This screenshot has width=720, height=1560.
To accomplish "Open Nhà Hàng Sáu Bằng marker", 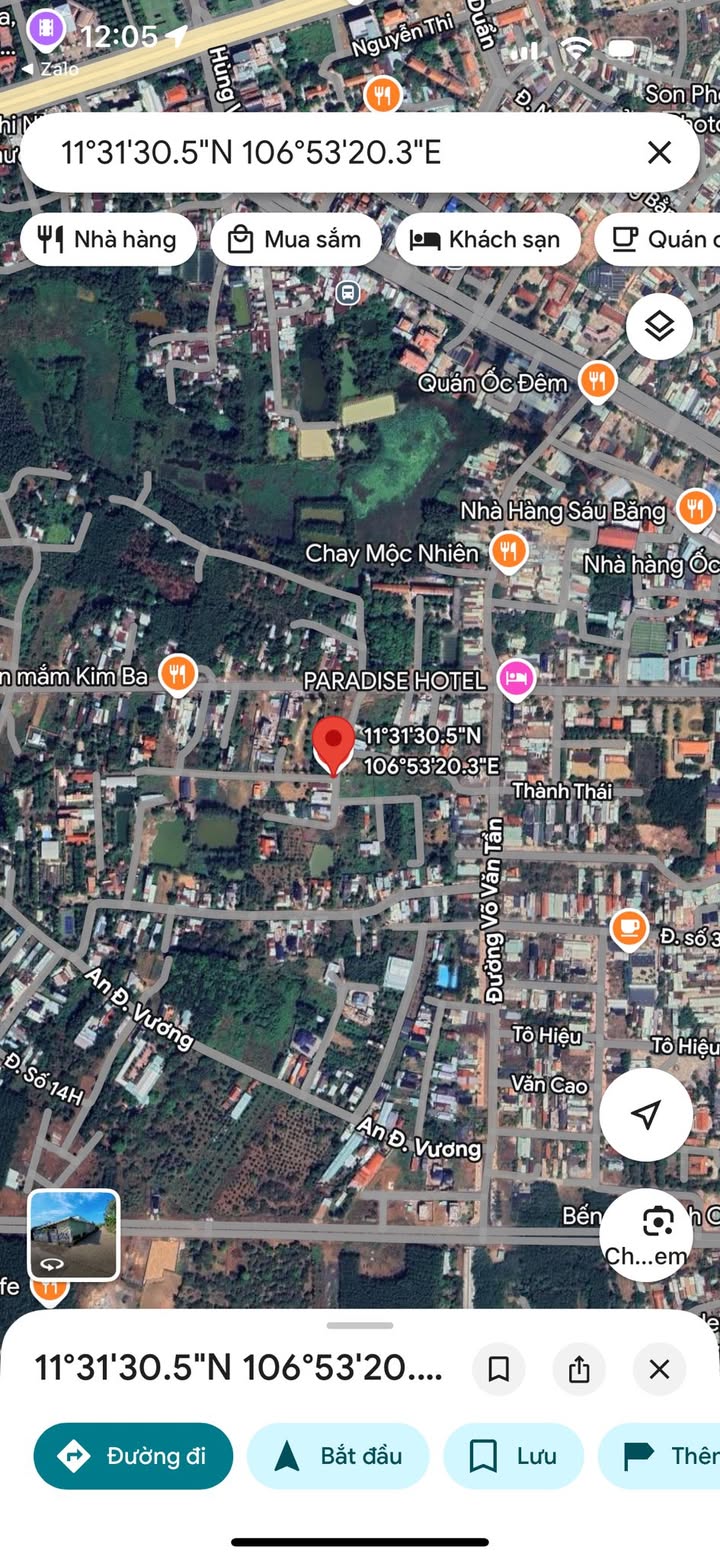I will coord(695,508).
